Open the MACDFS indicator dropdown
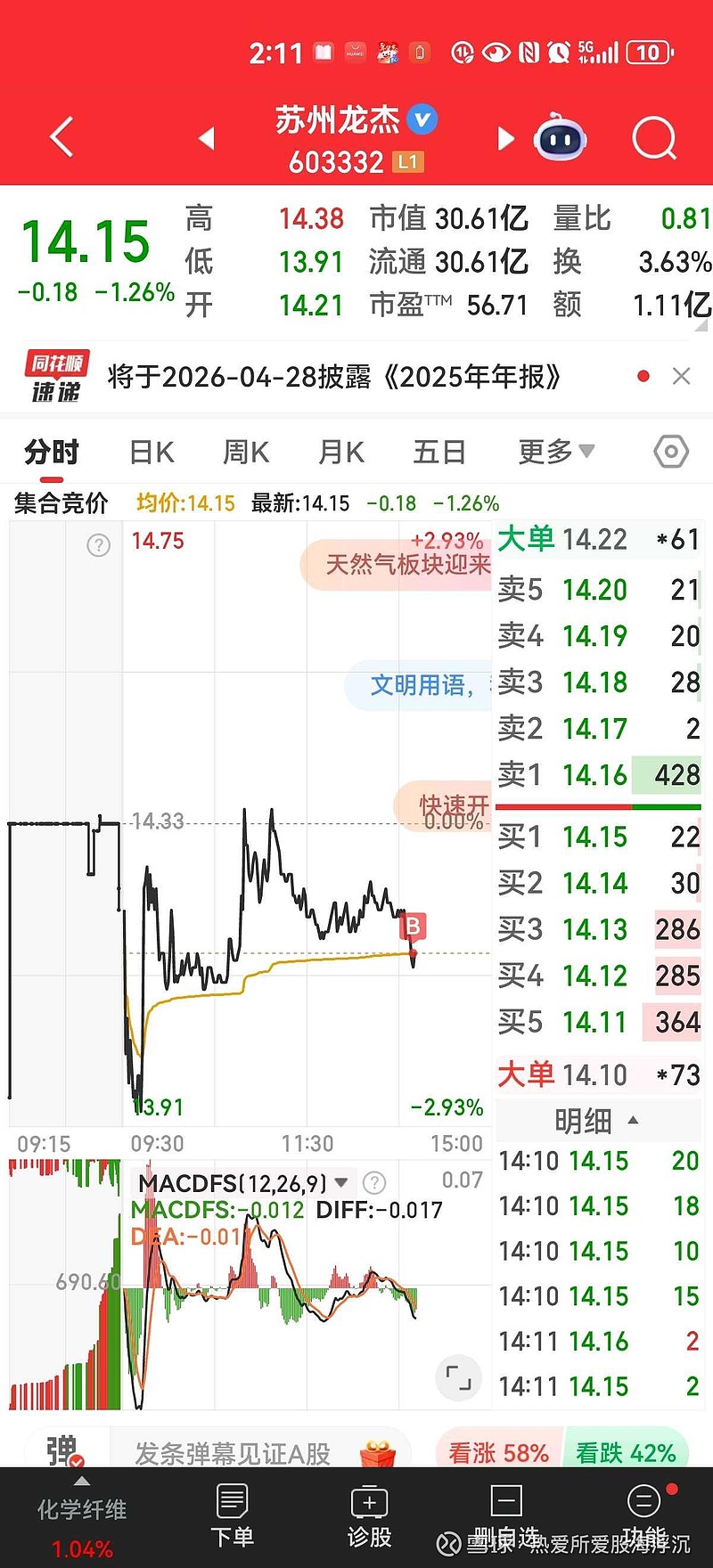 pyautogui.click(x=342, y=1182)
